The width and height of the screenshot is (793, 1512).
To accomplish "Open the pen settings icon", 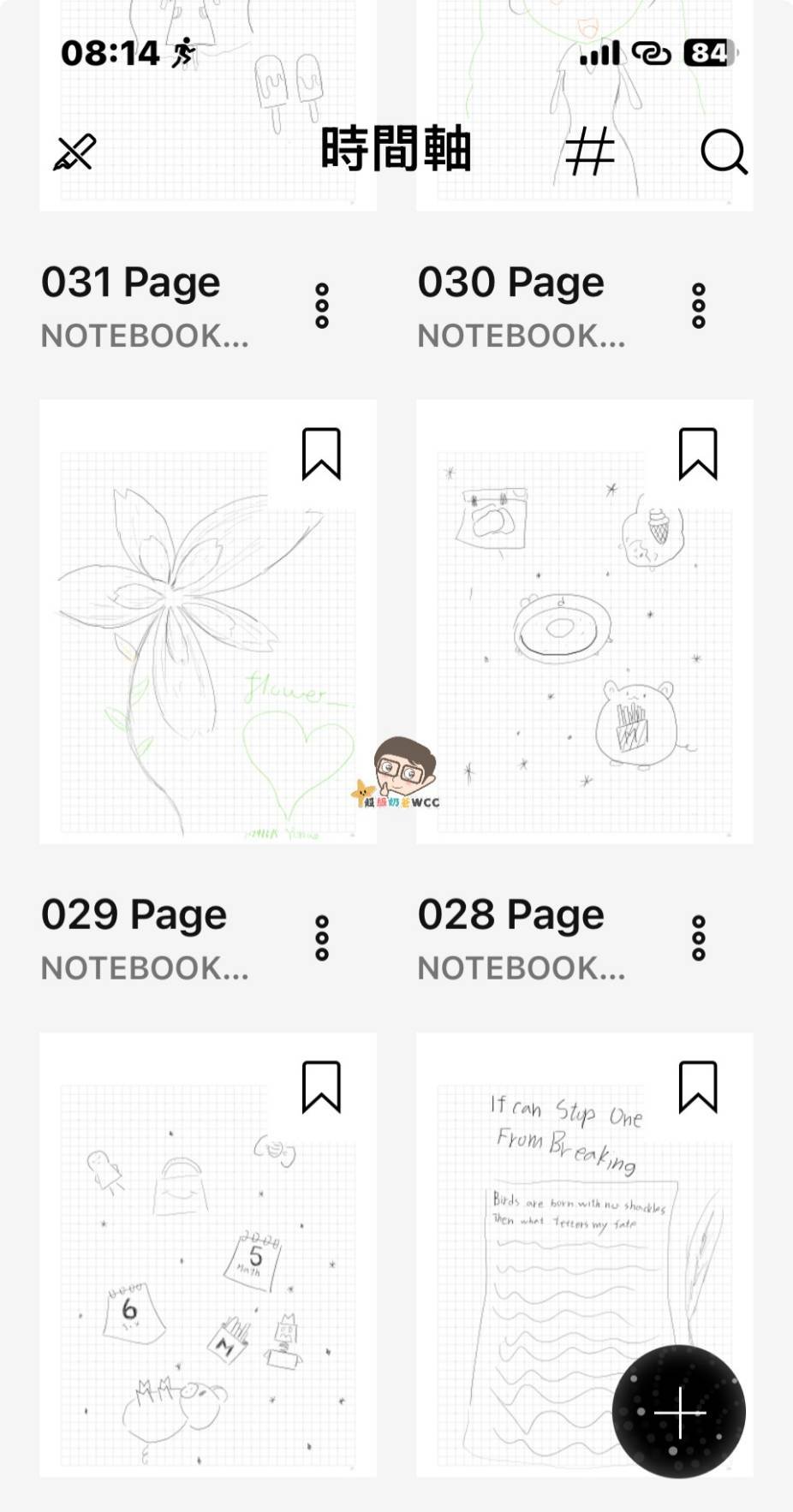I will (x=75, y=152).
